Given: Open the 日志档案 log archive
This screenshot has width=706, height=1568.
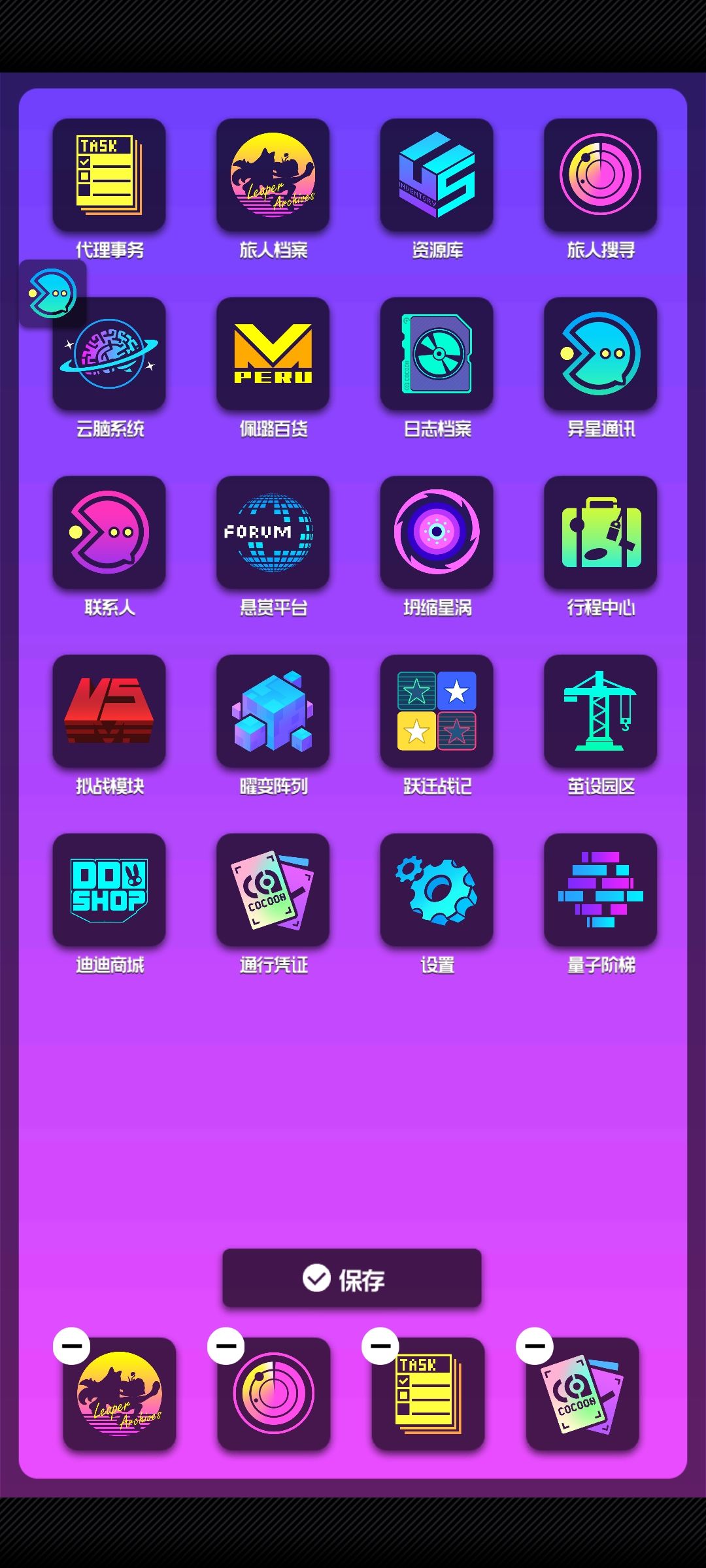Looking at the screenshot, I should coord(436,354).
